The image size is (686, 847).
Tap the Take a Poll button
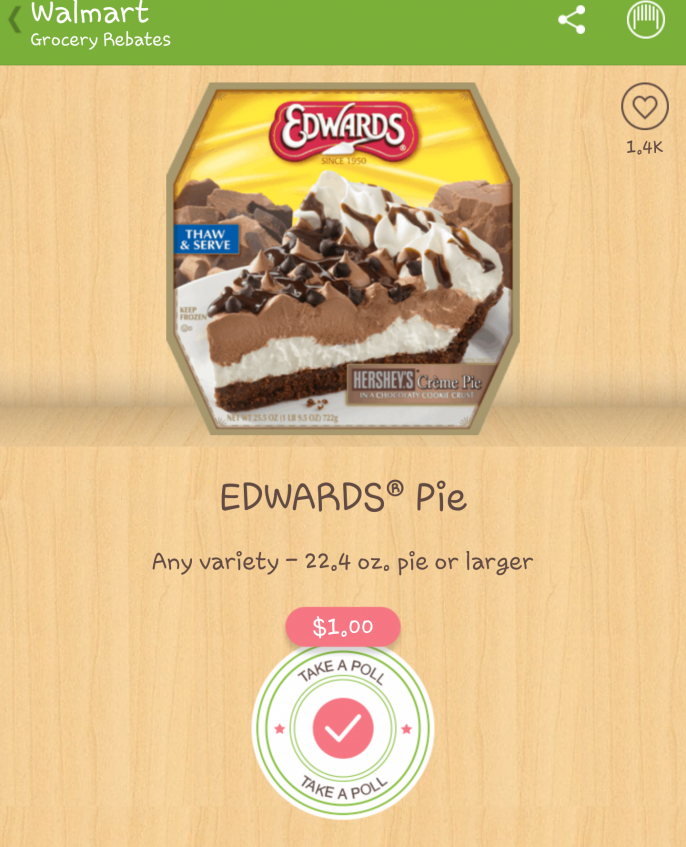(343, 728)
